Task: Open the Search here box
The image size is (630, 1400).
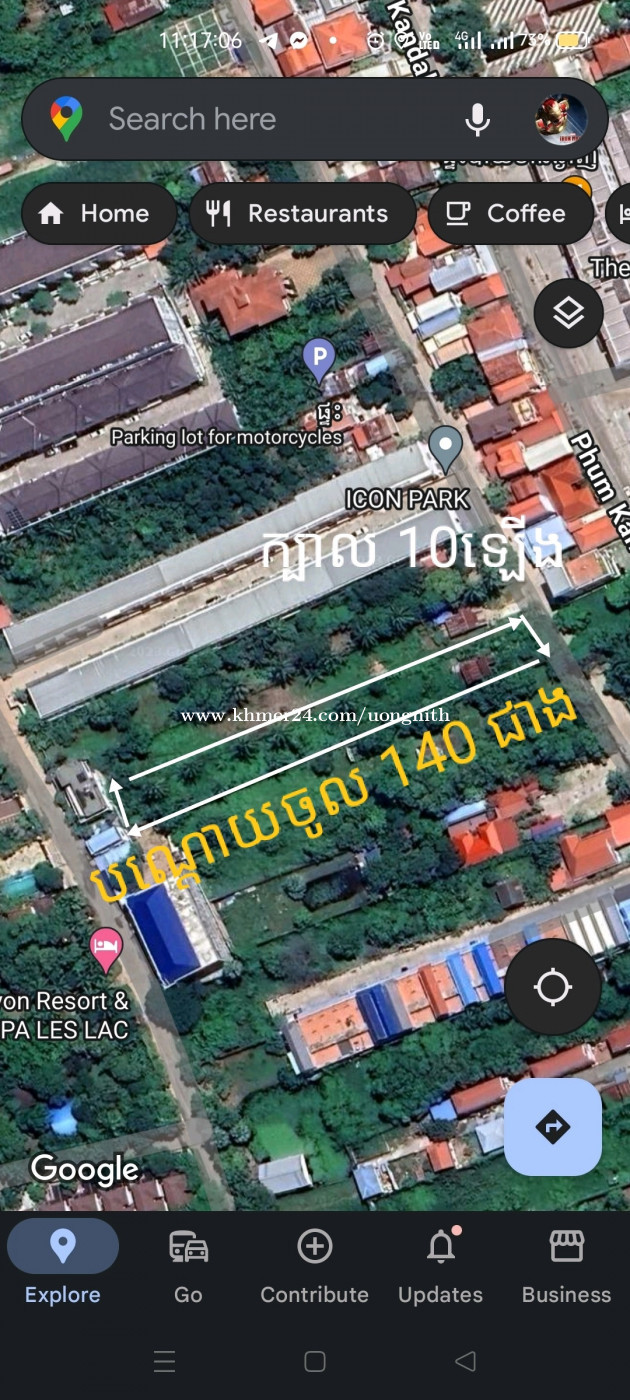Action: 250,119
